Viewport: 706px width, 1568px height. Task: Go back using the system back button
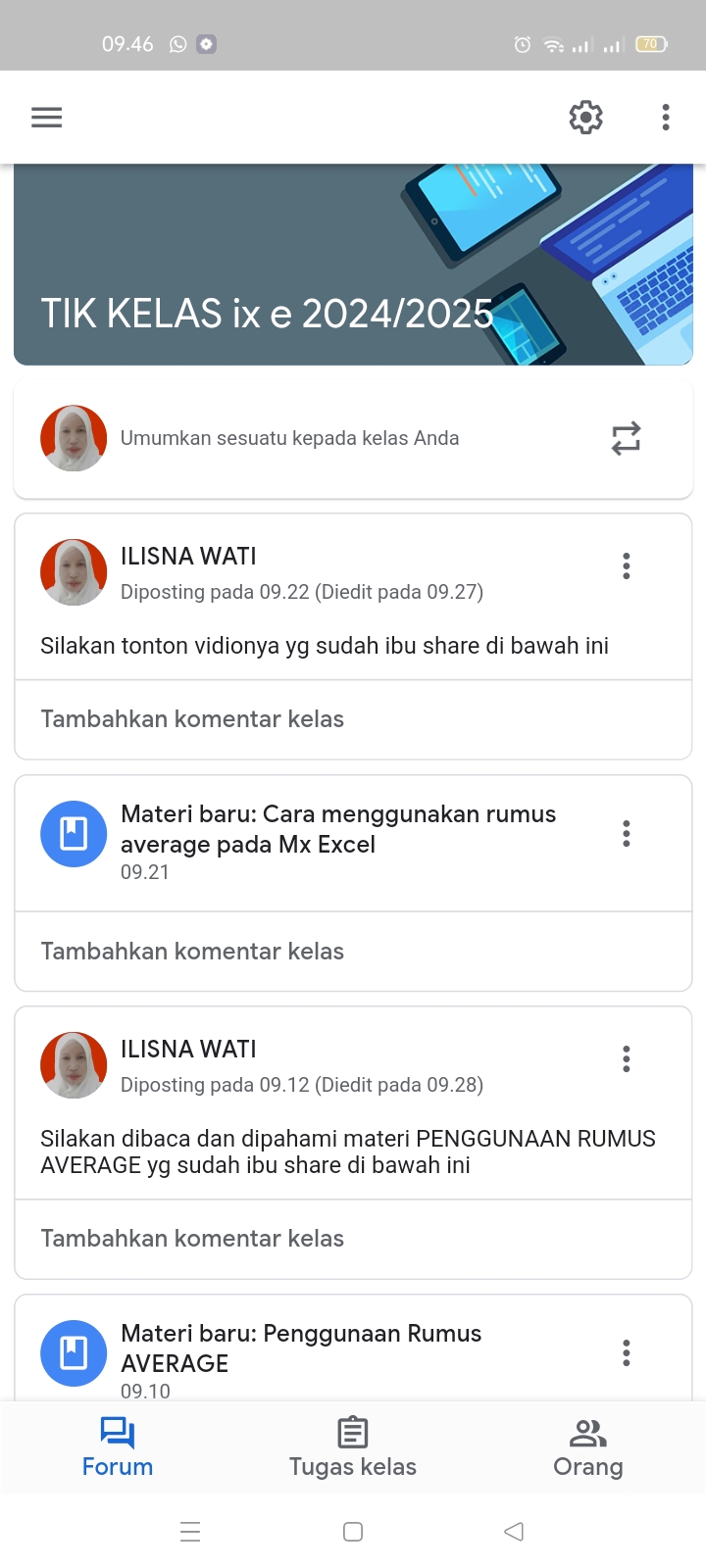[514, 1532]
